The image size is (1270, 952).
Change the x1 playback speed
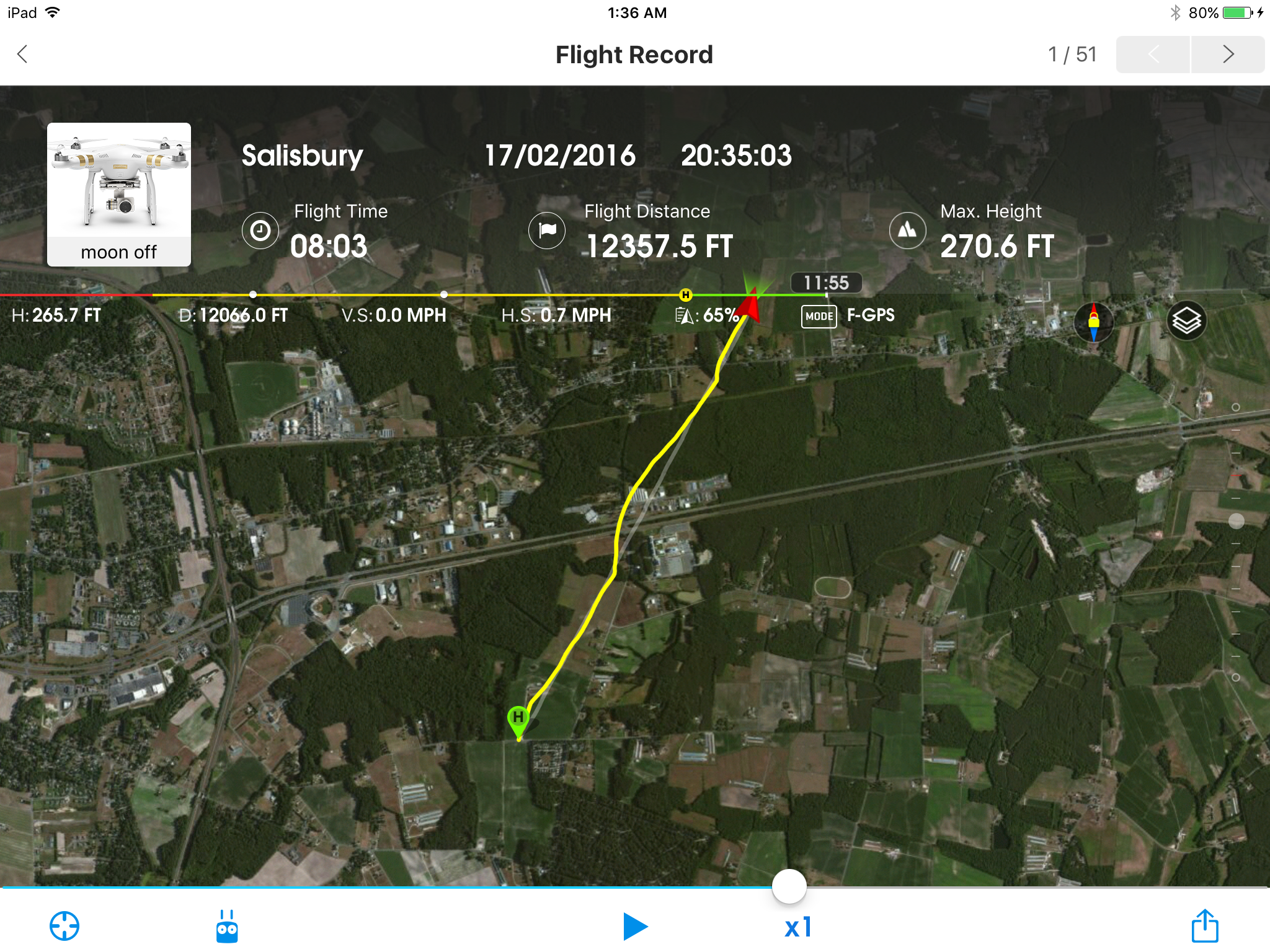click(x=798, y=927)
